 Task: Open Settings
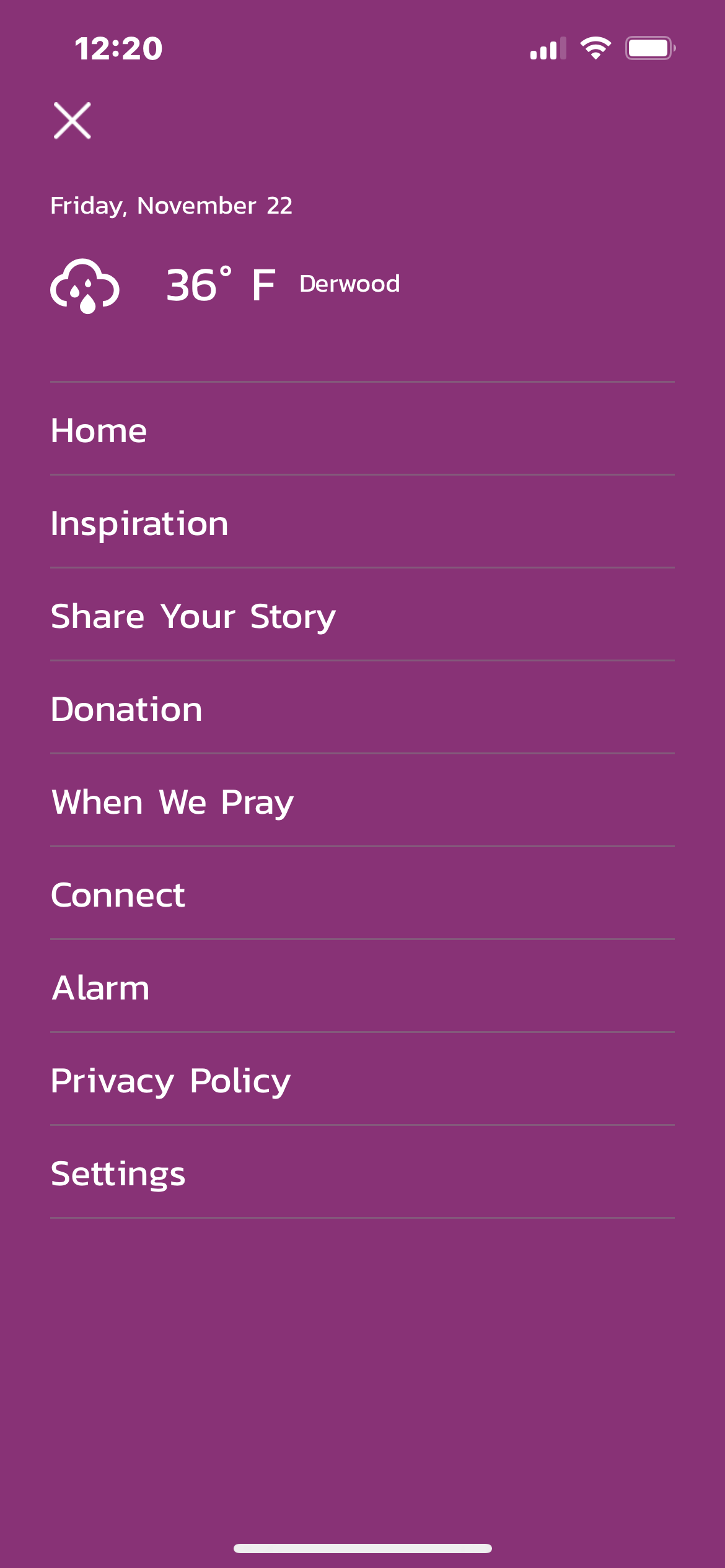[362, 1172]
